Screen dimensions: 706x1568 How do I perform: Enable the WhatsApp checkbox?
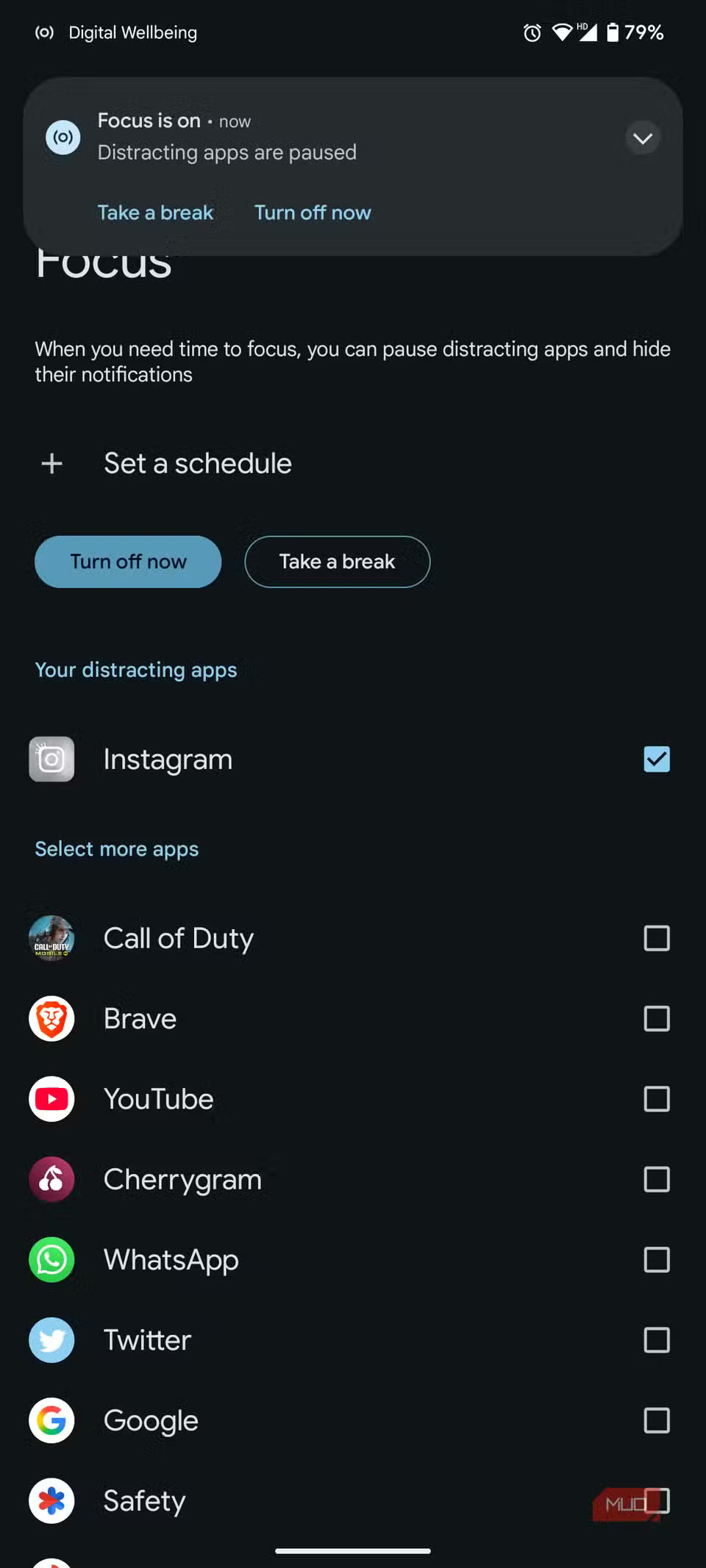point(656,1259)
